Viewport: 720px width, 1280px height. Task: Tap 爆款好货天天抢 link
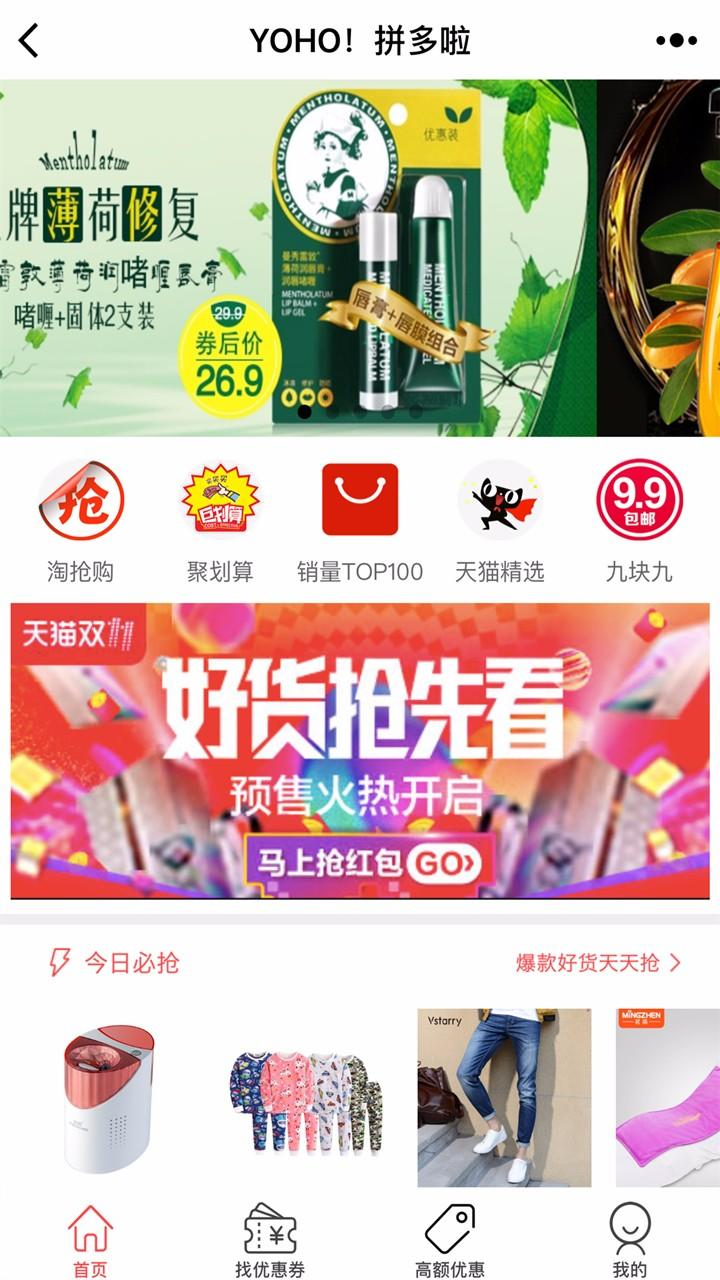[x=598, y=962]
